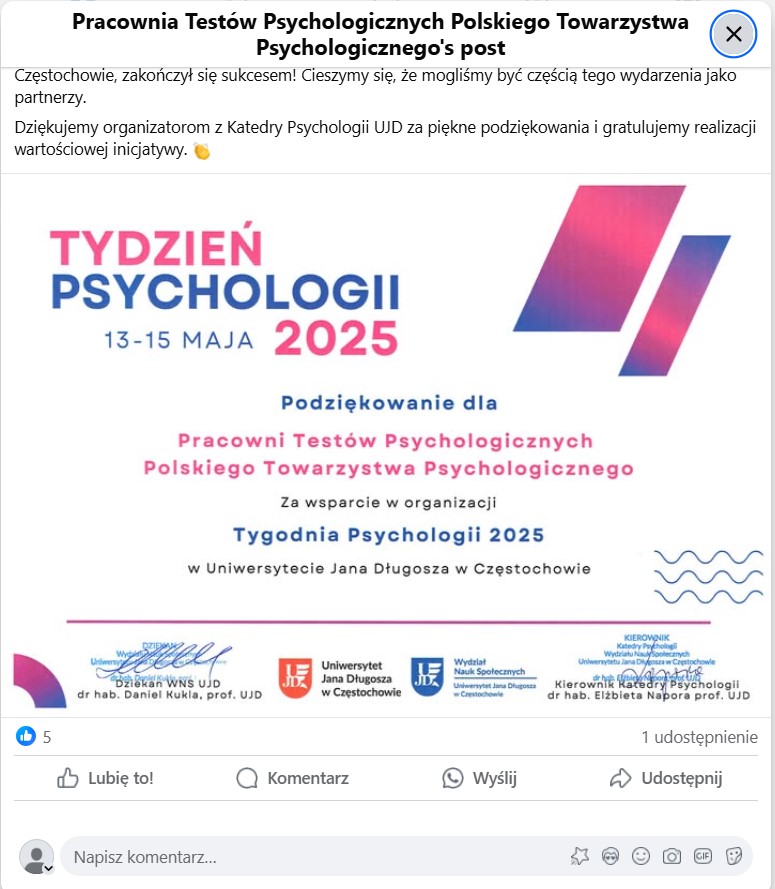Insert a GIF into the comment
Viewport: 775px width, 889px height.
point(703,856)
